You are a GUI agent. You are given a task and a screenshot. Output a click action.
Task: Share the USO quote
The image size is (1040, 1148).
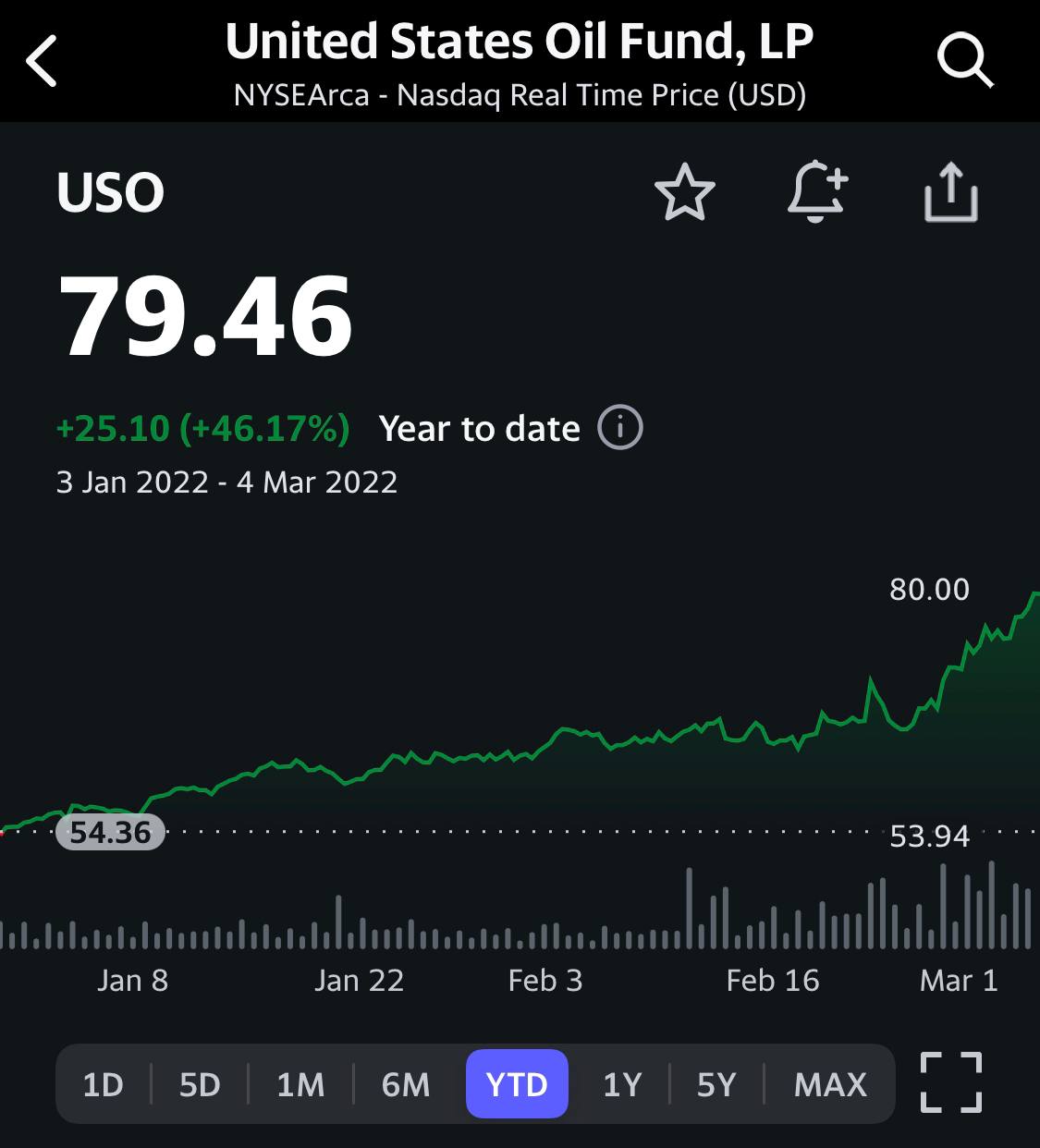950,192
